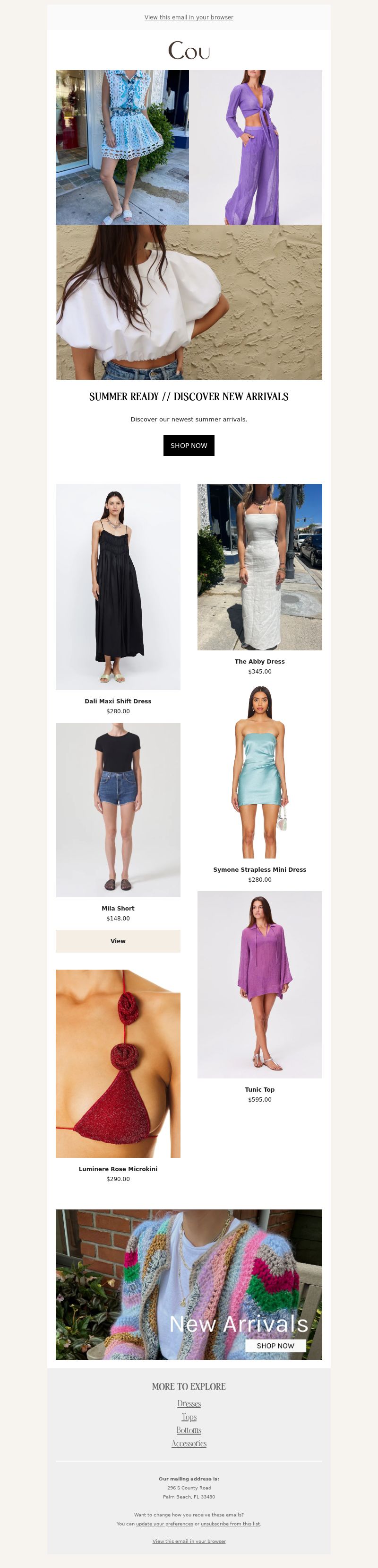Tap SHOP NOW on New Arrivals banner
378x1568 pixels.
click(275, 1346)
